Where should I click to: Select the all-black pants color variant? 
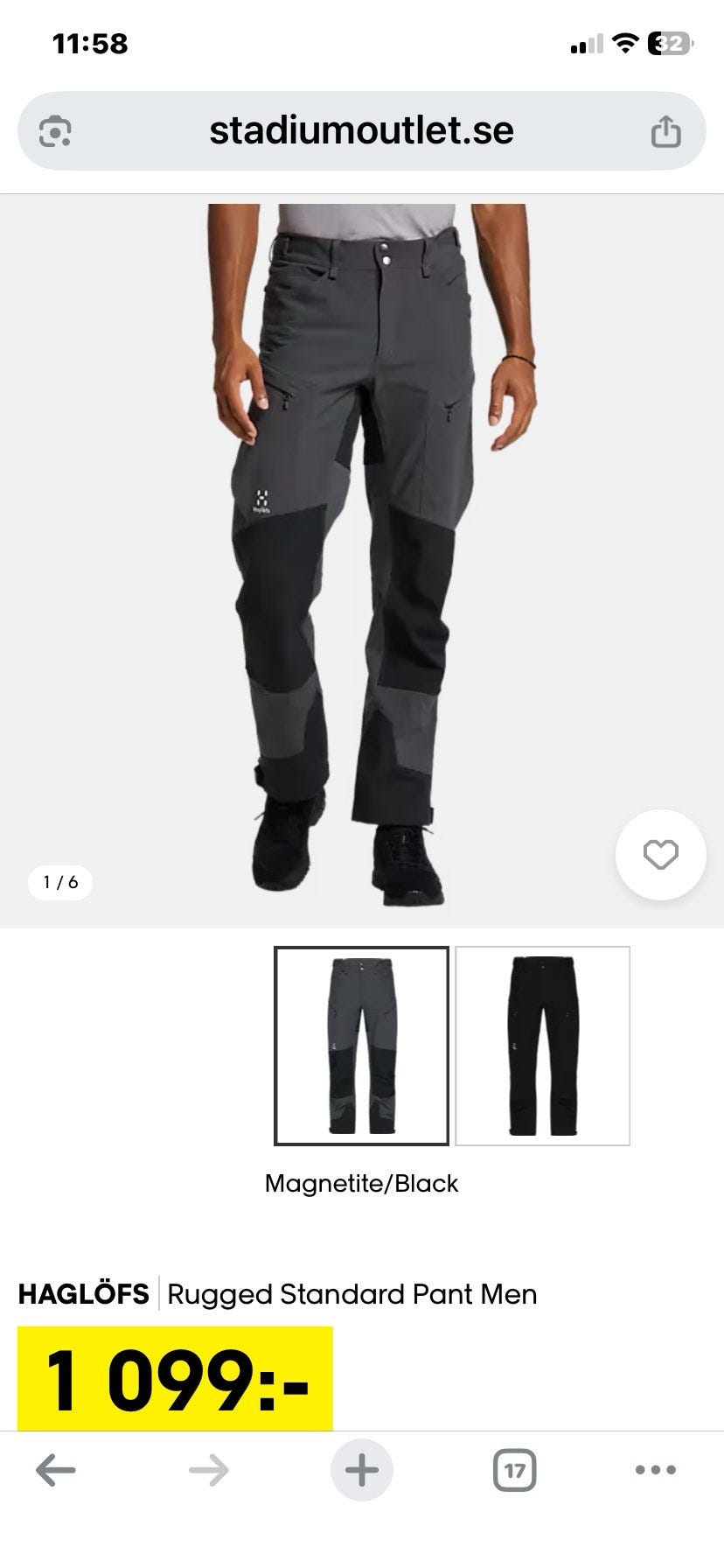pyautogui.click(x=542, y=1046)
